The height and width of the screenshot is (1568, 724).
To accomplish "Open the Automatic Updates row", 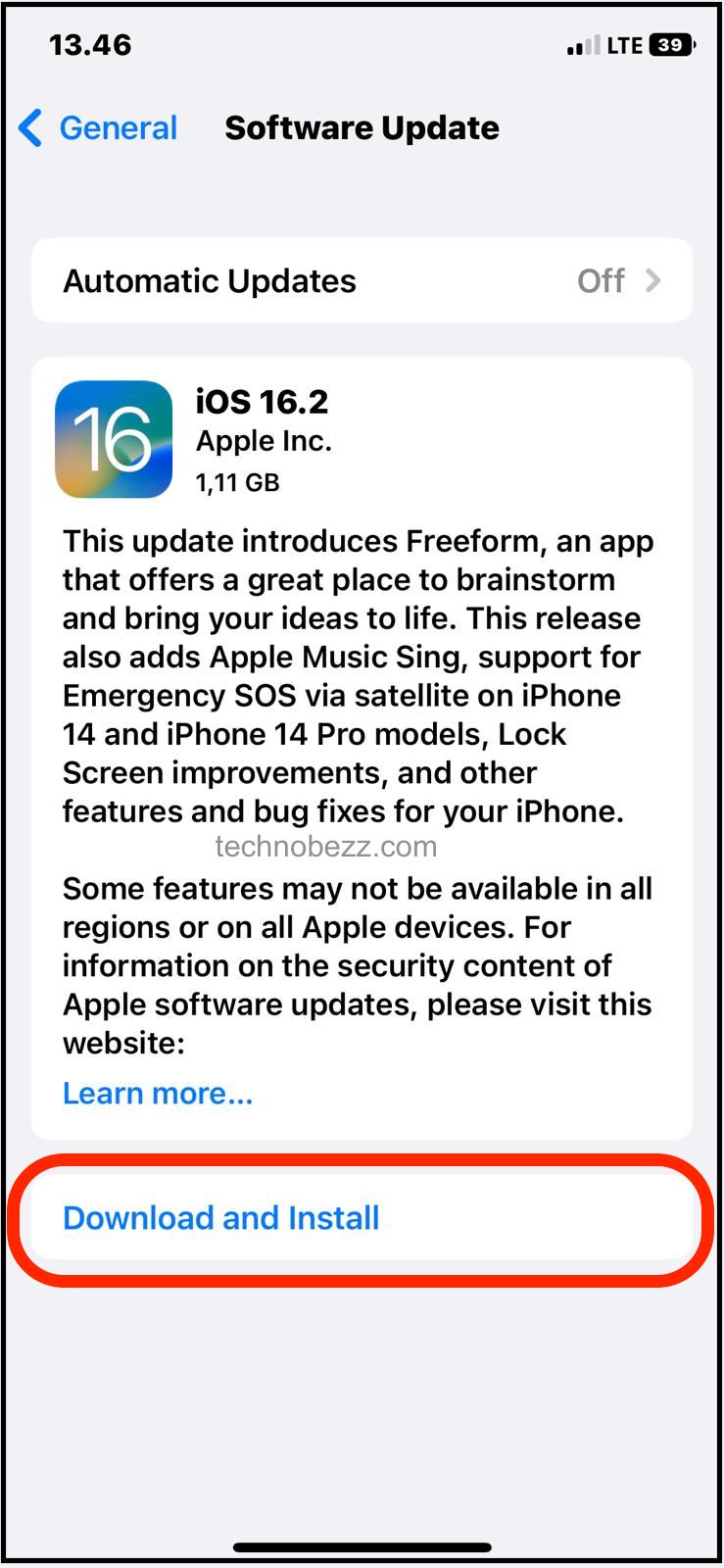I will tap(362, 281).
